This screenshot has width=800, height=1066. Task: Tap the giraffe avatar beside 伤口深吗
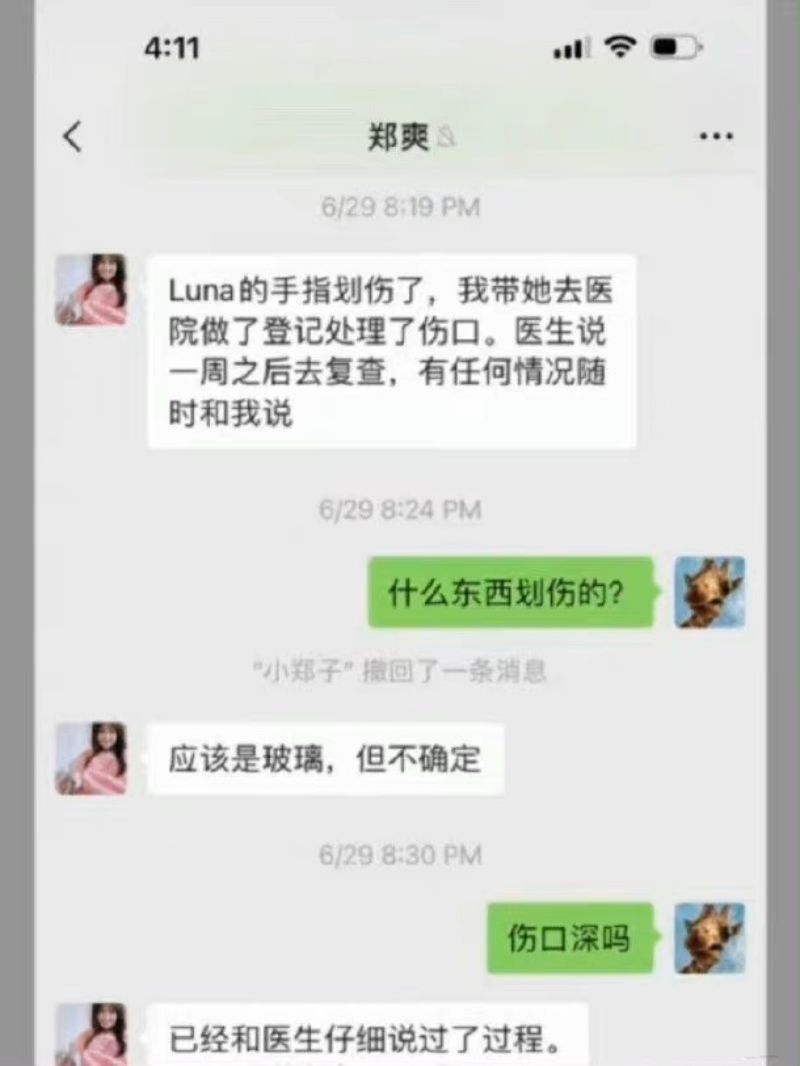710,938
